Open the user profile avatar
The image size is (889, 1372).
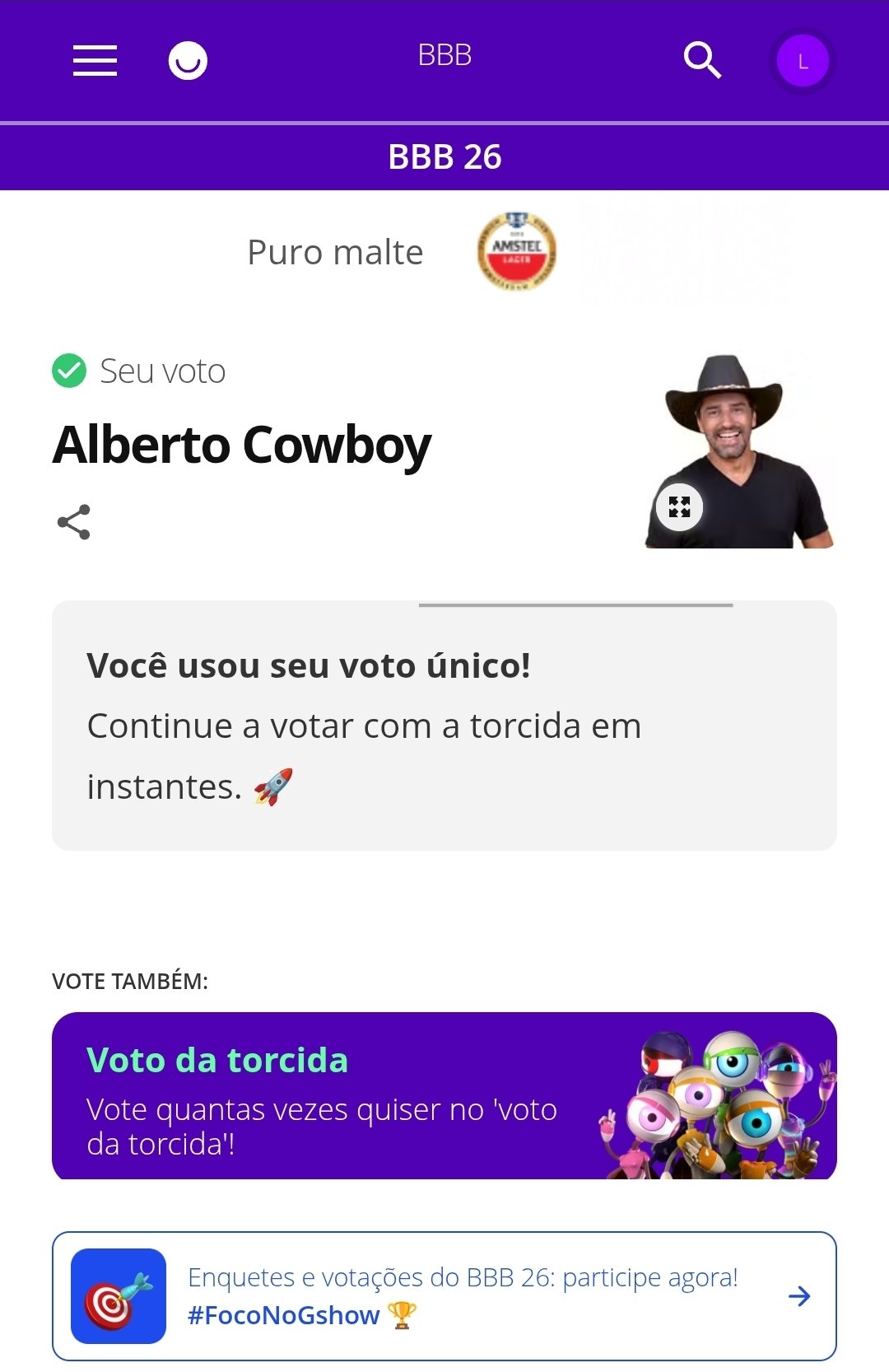(x=803, y=61)
